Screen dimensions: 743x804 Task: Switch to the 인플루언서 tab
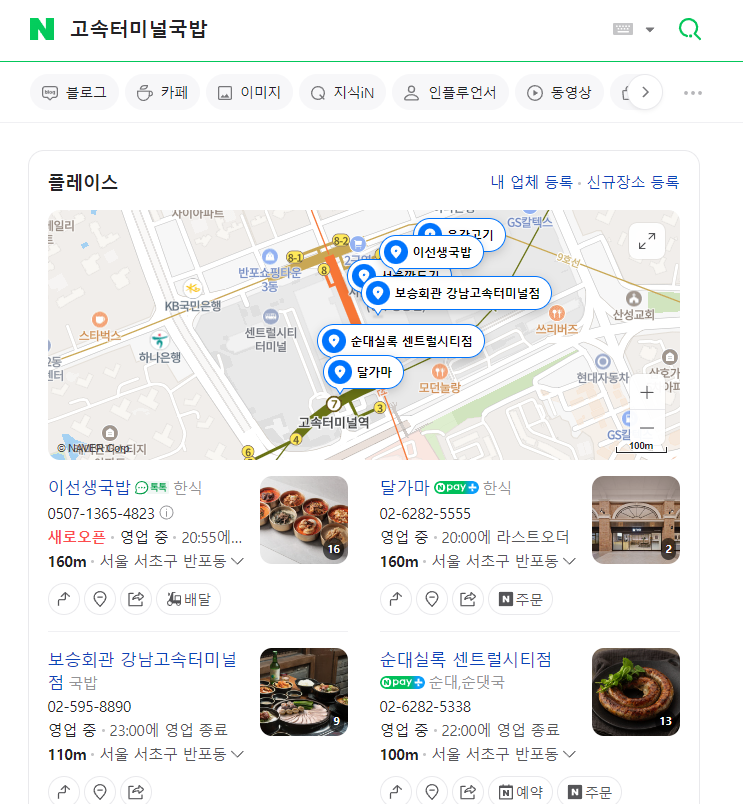pyautogui.click(x=450, y=93)
